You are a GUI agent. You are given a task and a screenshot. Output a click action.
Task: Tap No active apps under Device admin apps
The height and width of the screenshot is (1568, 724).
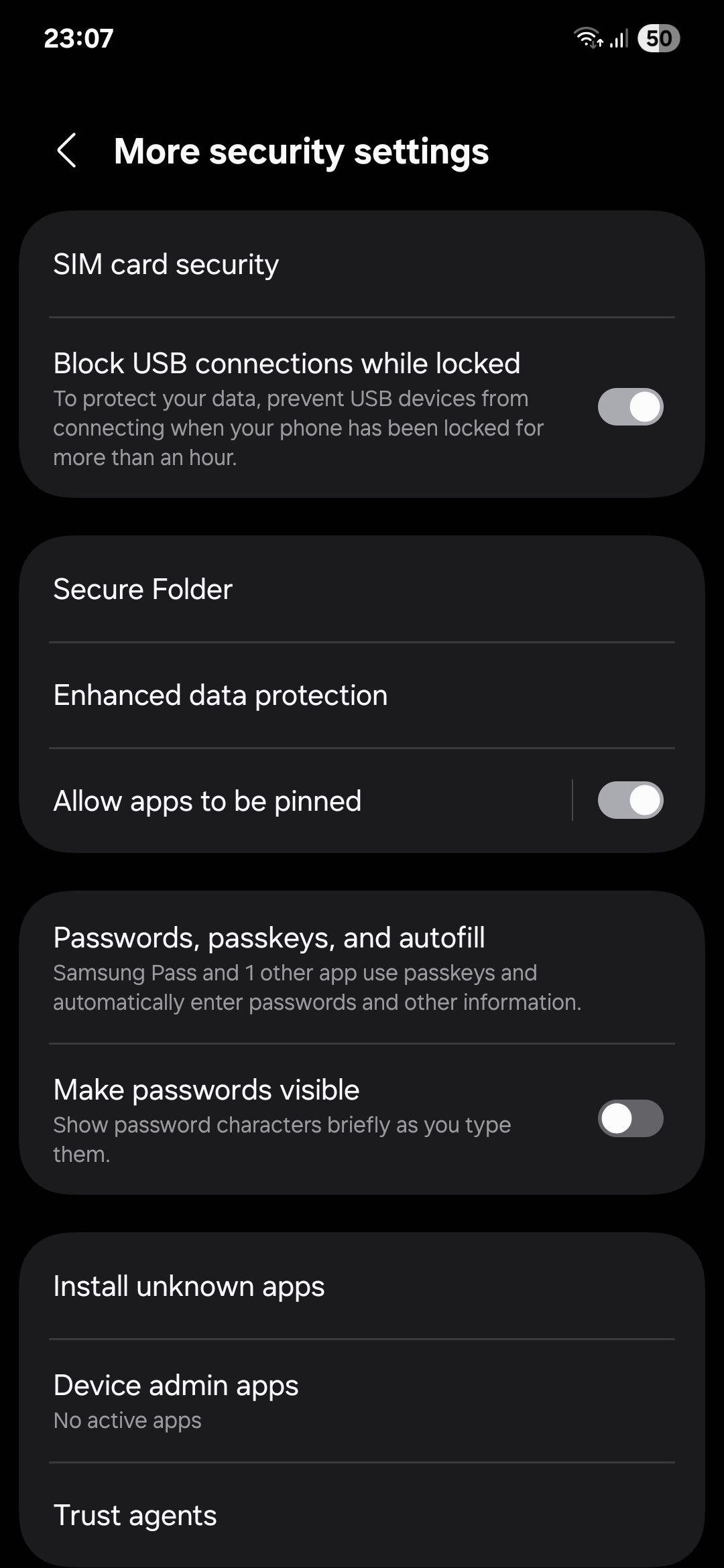127,1420
